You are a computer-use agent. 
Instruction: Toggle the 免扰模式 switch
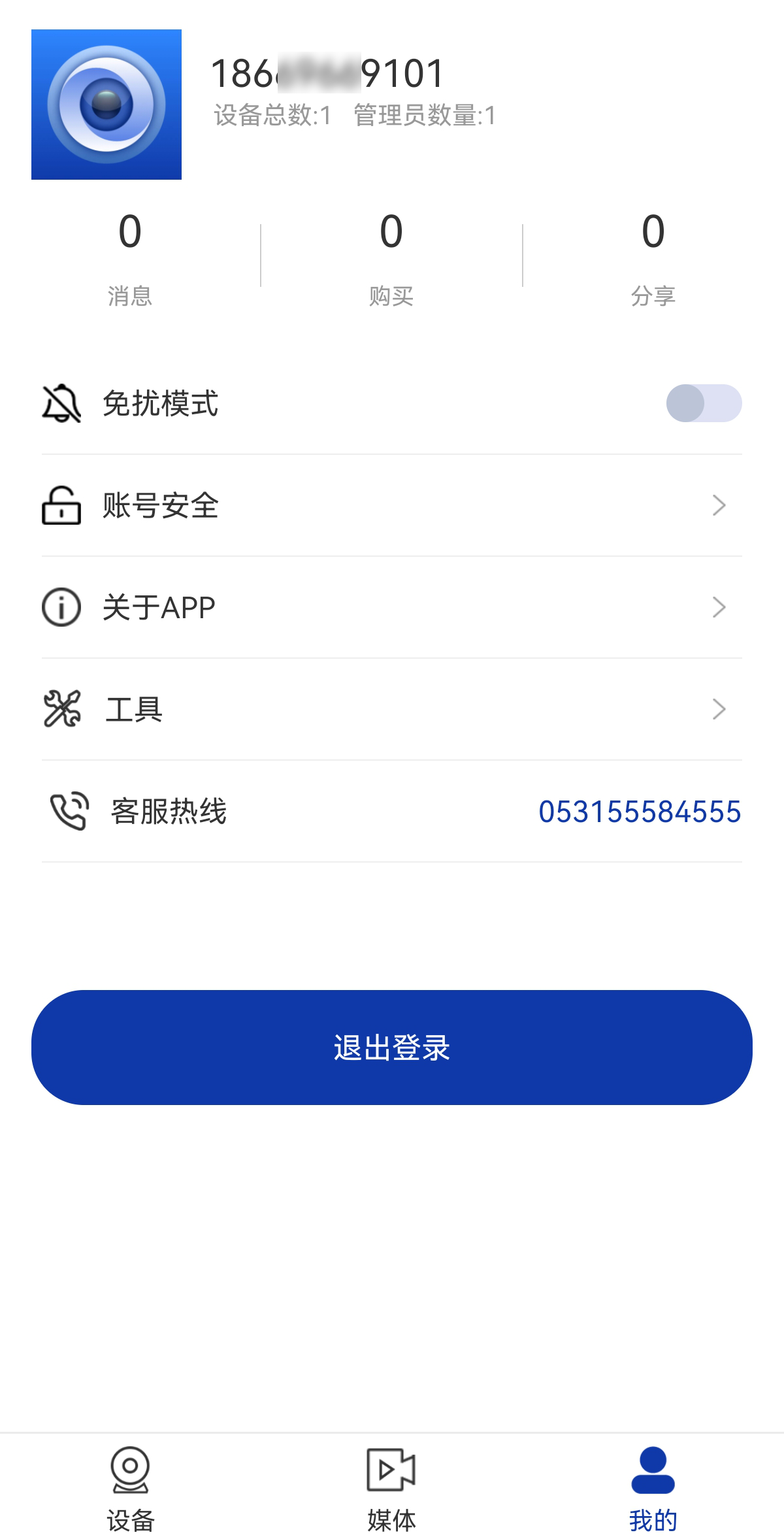[704, 403]
